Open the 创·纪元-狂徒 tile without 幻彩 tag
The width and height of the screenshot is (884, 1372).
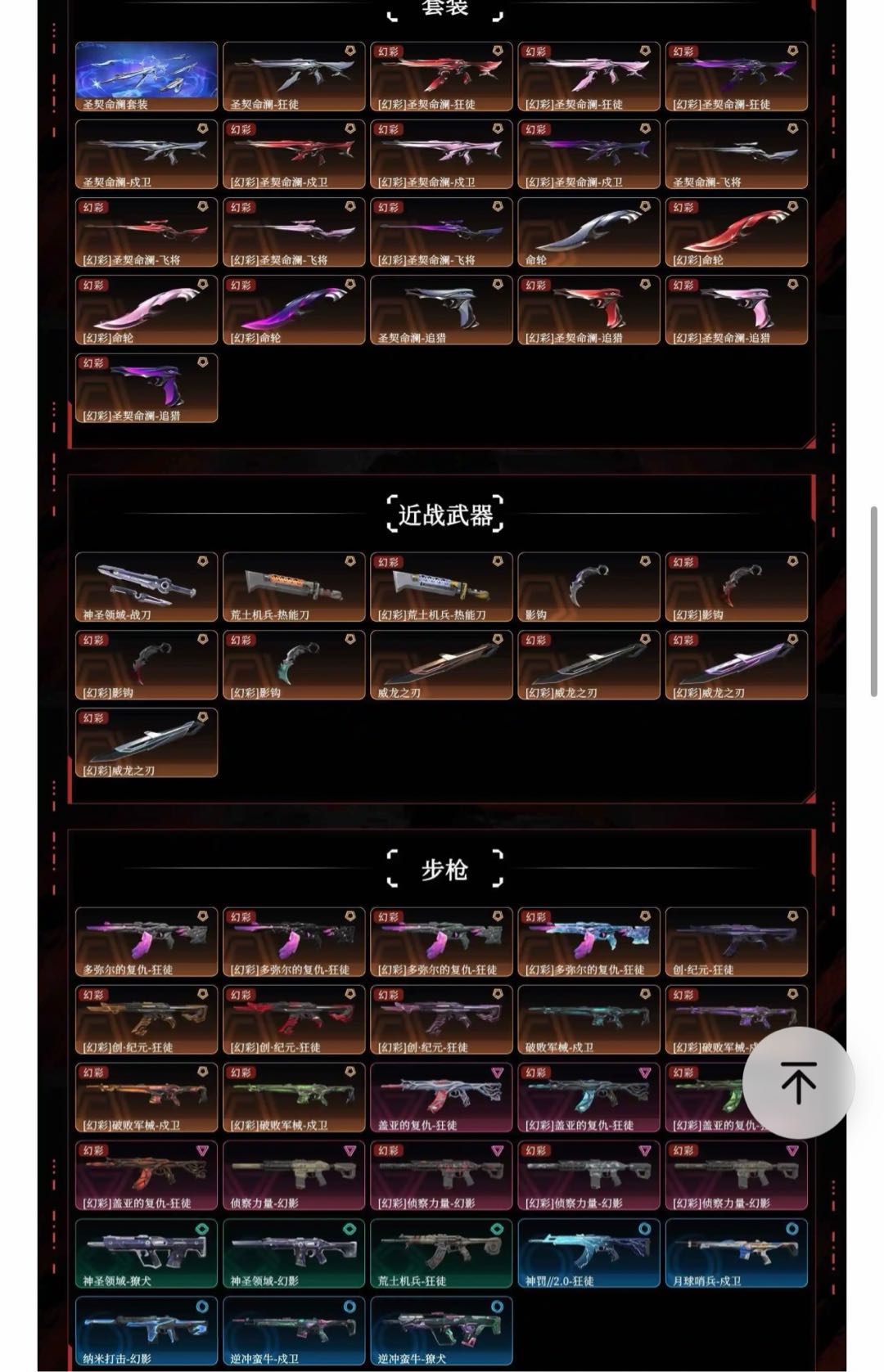(736, 942)
